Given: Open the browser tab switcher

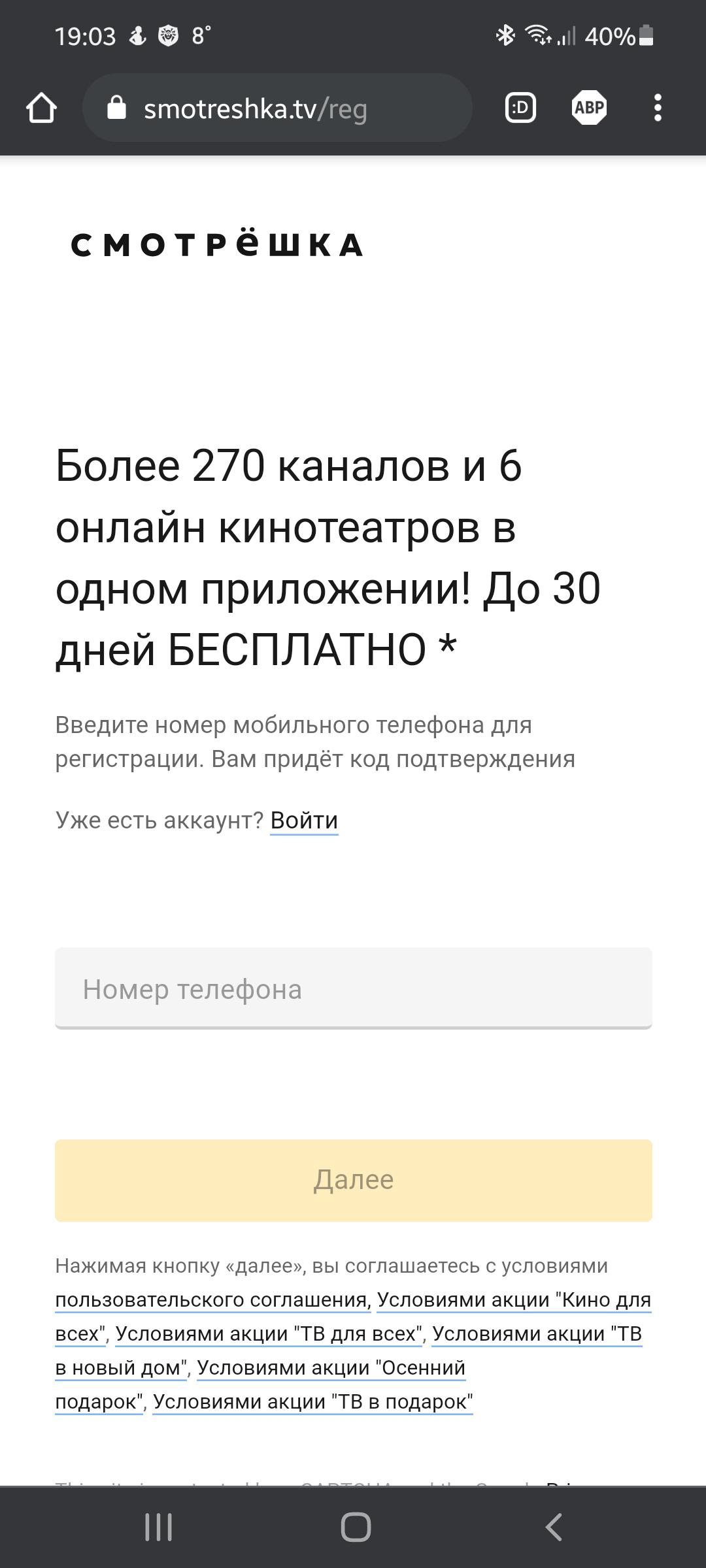Looking at the screenshot, I should click(520, 108).
